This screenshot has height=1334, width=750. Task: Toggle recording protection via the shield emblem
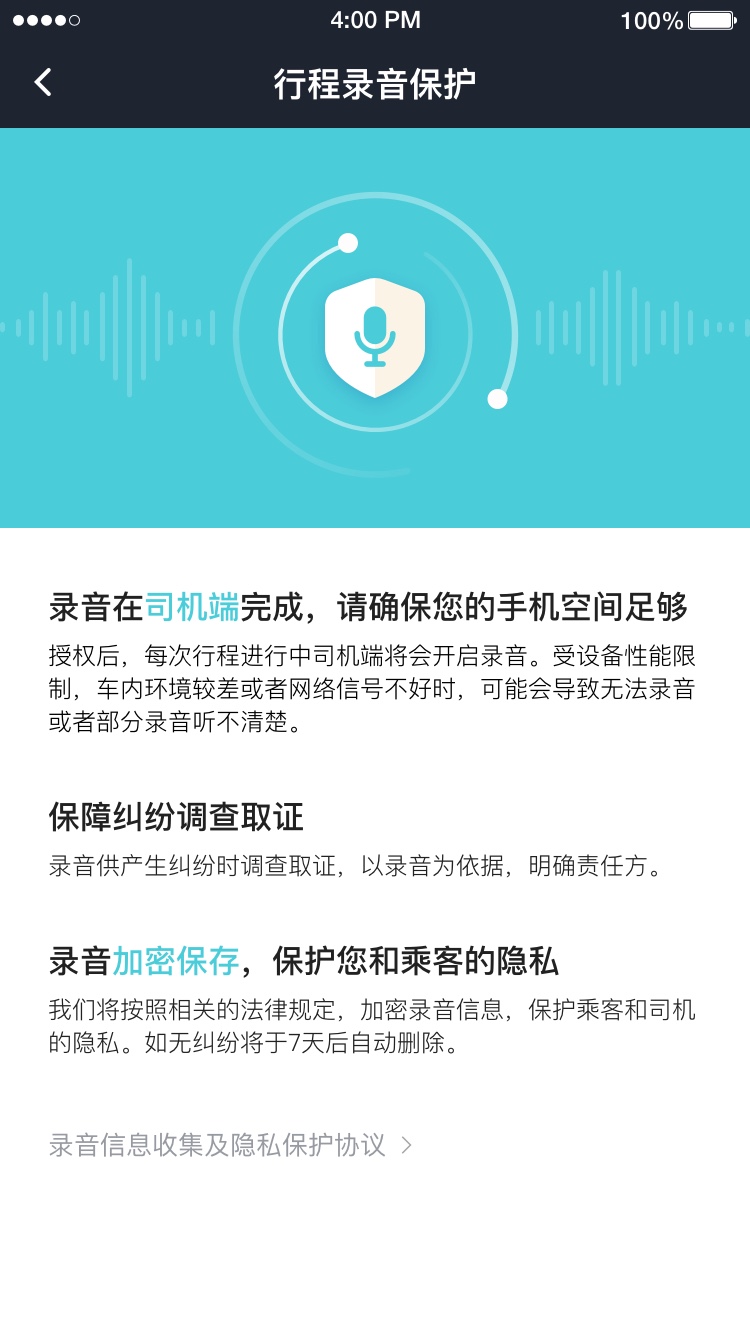tap(375, 337)
